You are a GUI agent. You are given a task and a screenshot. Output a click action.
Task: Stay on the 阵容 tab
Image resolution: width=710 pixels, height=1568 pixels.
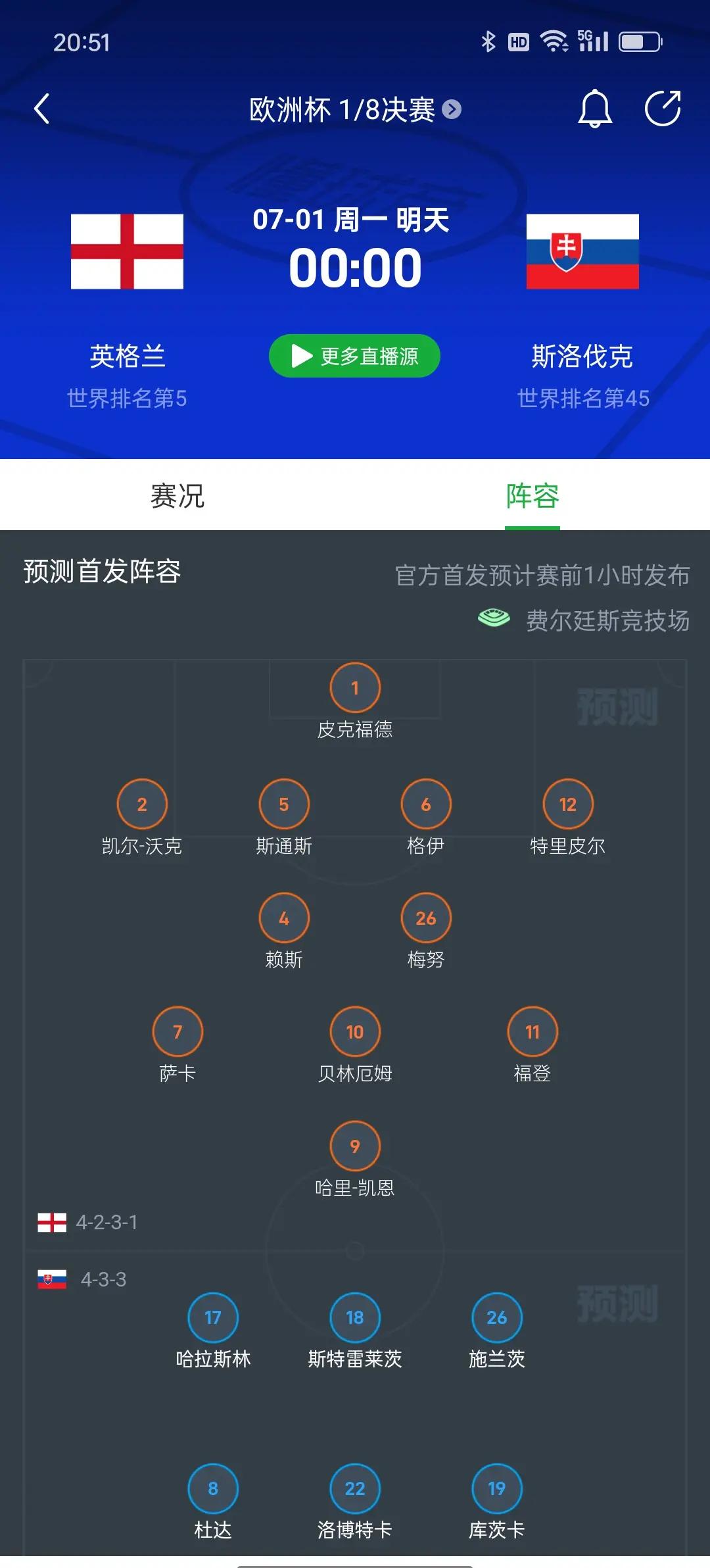point(532,499)
